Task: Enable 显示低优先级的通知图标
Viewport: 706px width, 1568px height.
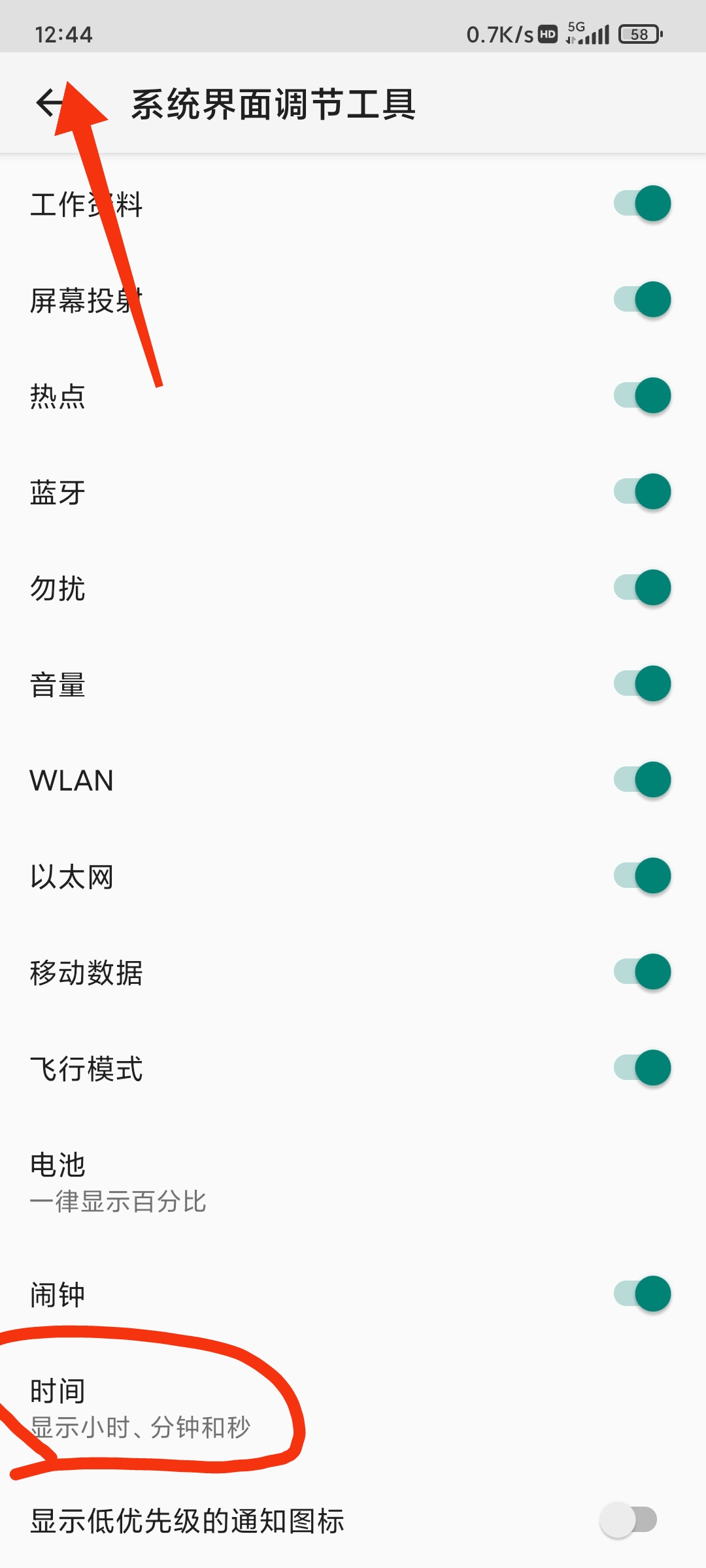Action: (x=628, y=1520)
